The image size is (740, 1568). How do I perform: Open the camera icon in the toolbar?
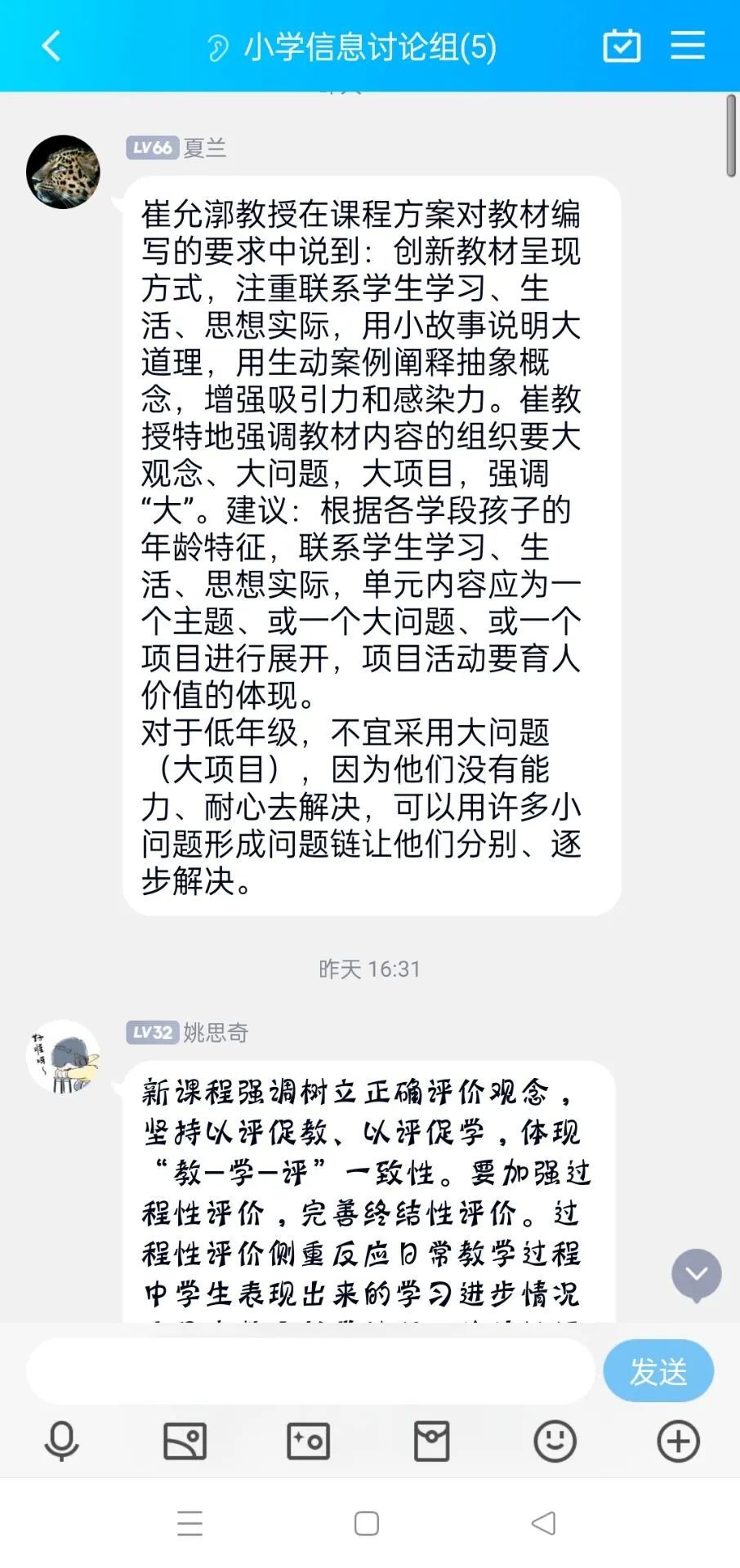click(309, 1441)
